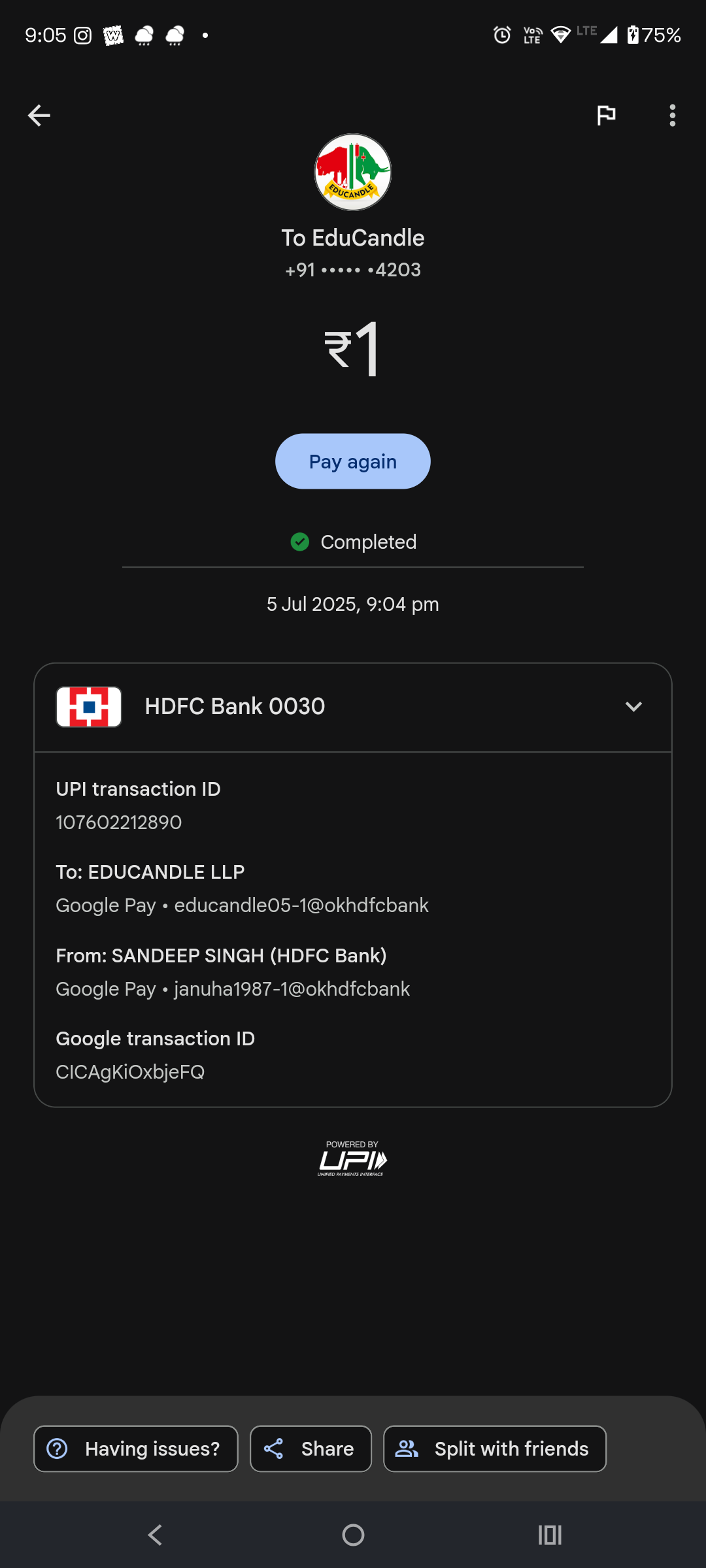
Task: Tap Having issues? for help
Action: point(136,1448)
